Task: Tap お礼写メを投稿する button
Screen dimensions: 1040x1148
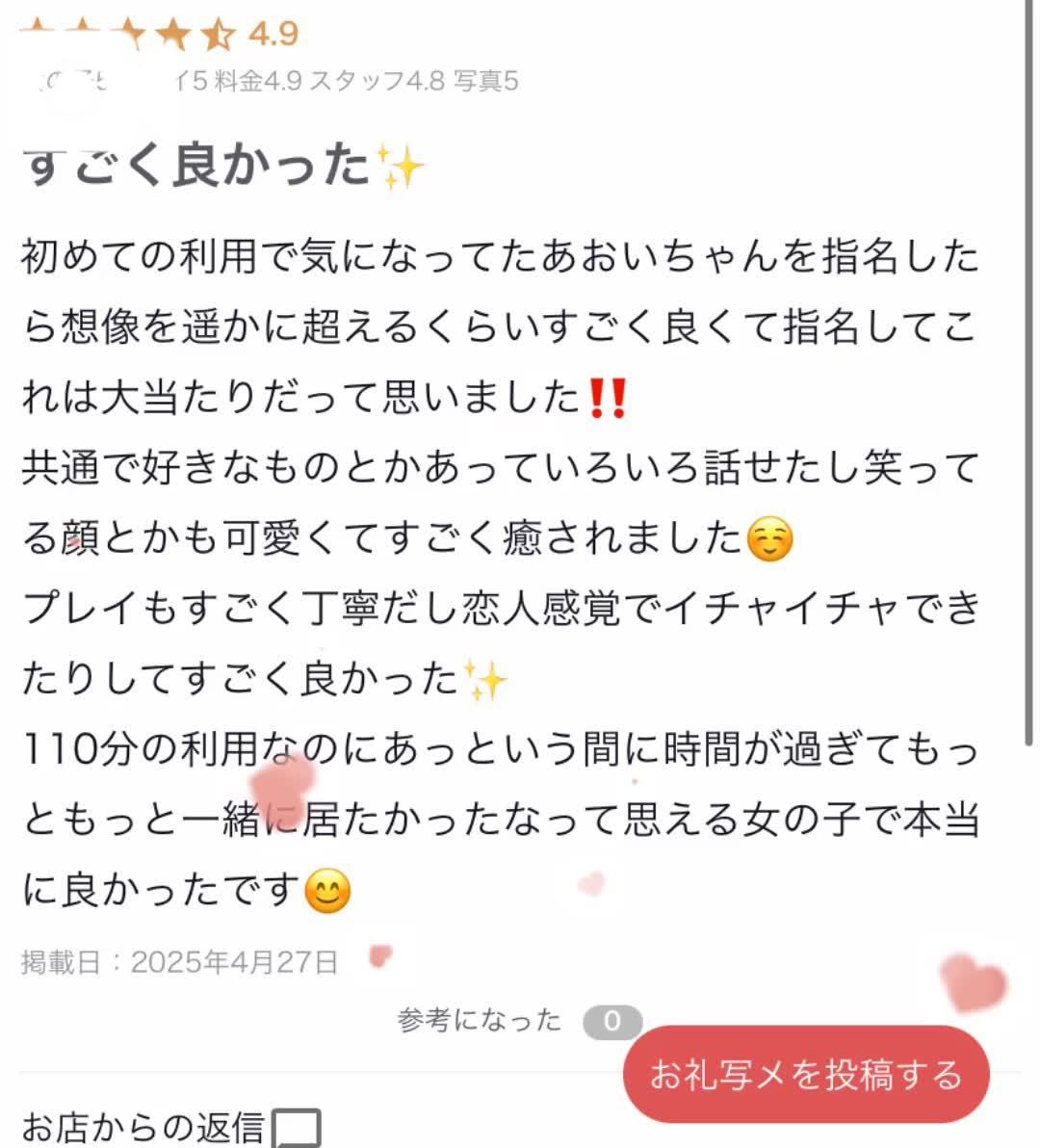Action: click(x=806, y=1074)
